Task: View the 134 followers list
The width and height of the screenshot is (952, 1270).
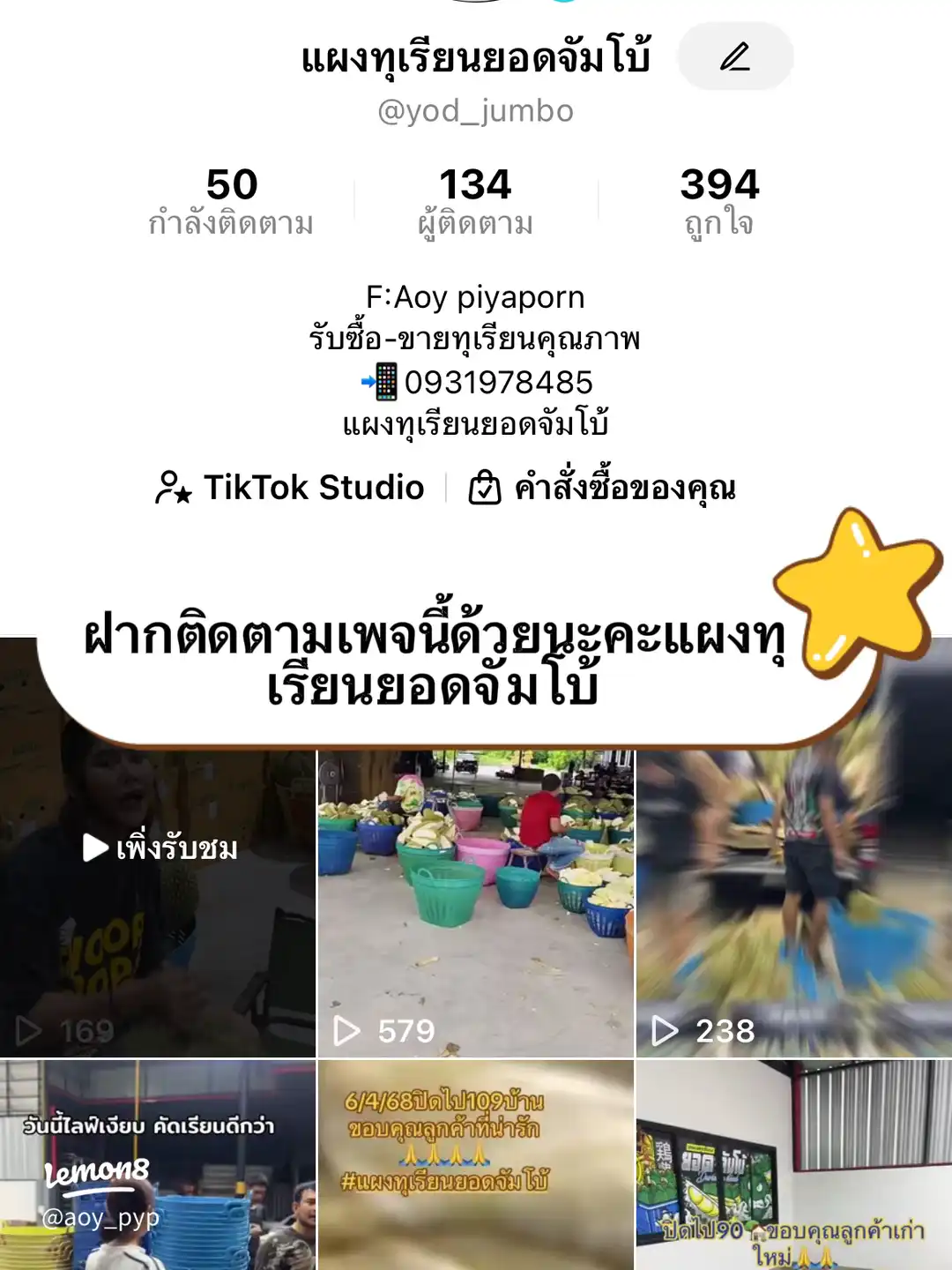Action: pos(475,198)
